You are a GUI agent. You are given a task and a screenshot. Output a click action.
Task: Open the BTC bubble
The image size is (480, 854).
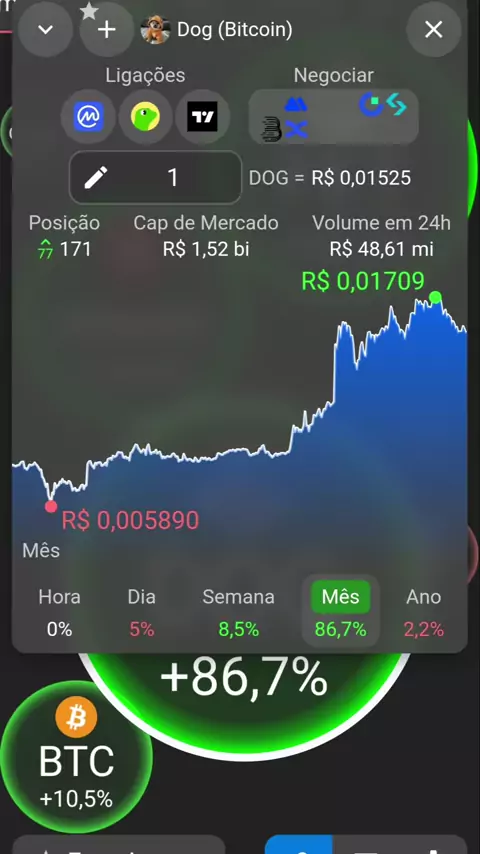pyautogui.click(x=76, y=757)
